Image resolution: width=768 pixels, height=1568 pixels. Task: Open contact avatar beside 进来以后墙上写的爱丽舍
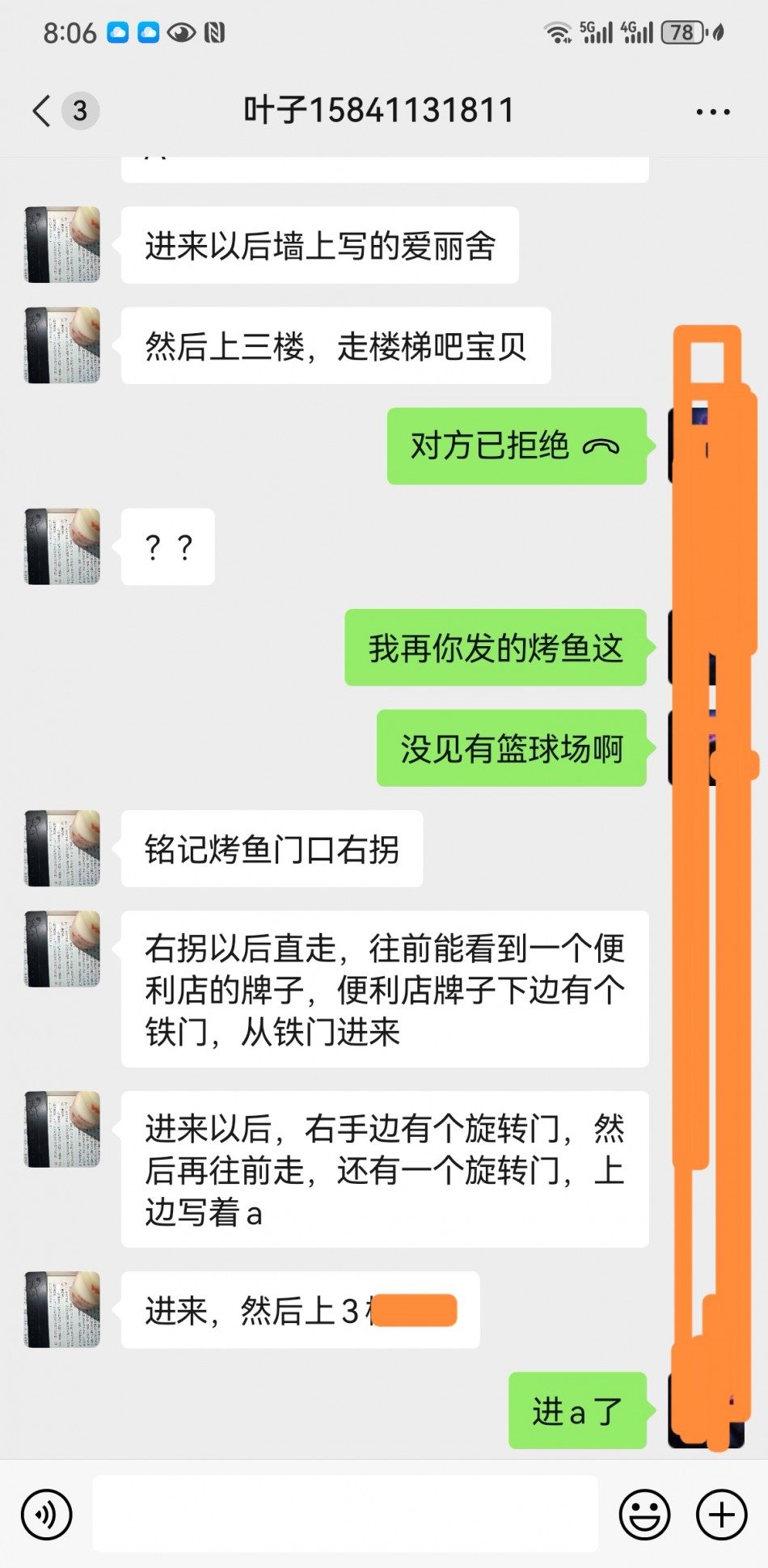(x=63, y=244)
